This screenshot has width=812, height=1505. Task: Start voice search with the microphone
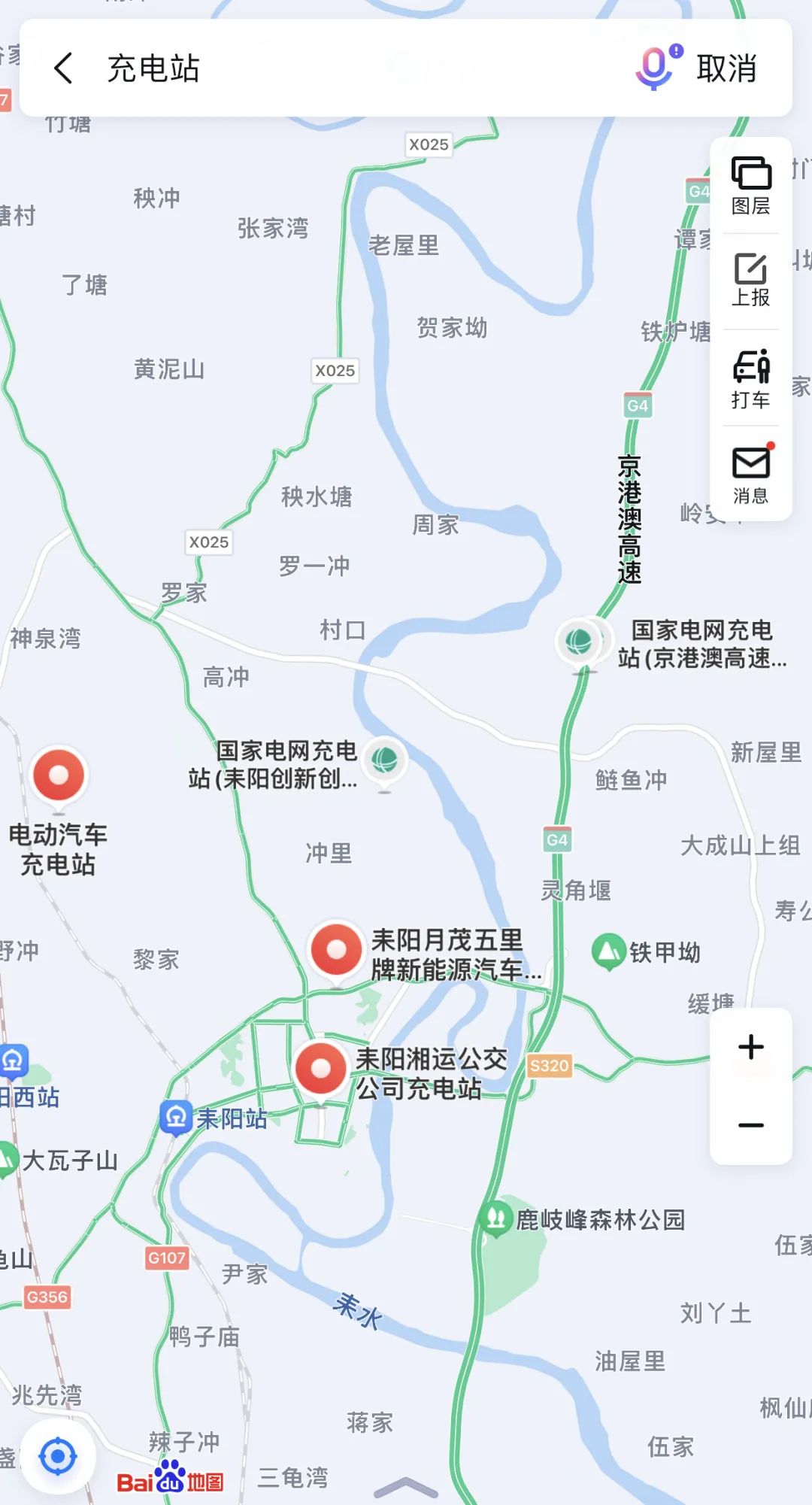(x=655, y=68)
